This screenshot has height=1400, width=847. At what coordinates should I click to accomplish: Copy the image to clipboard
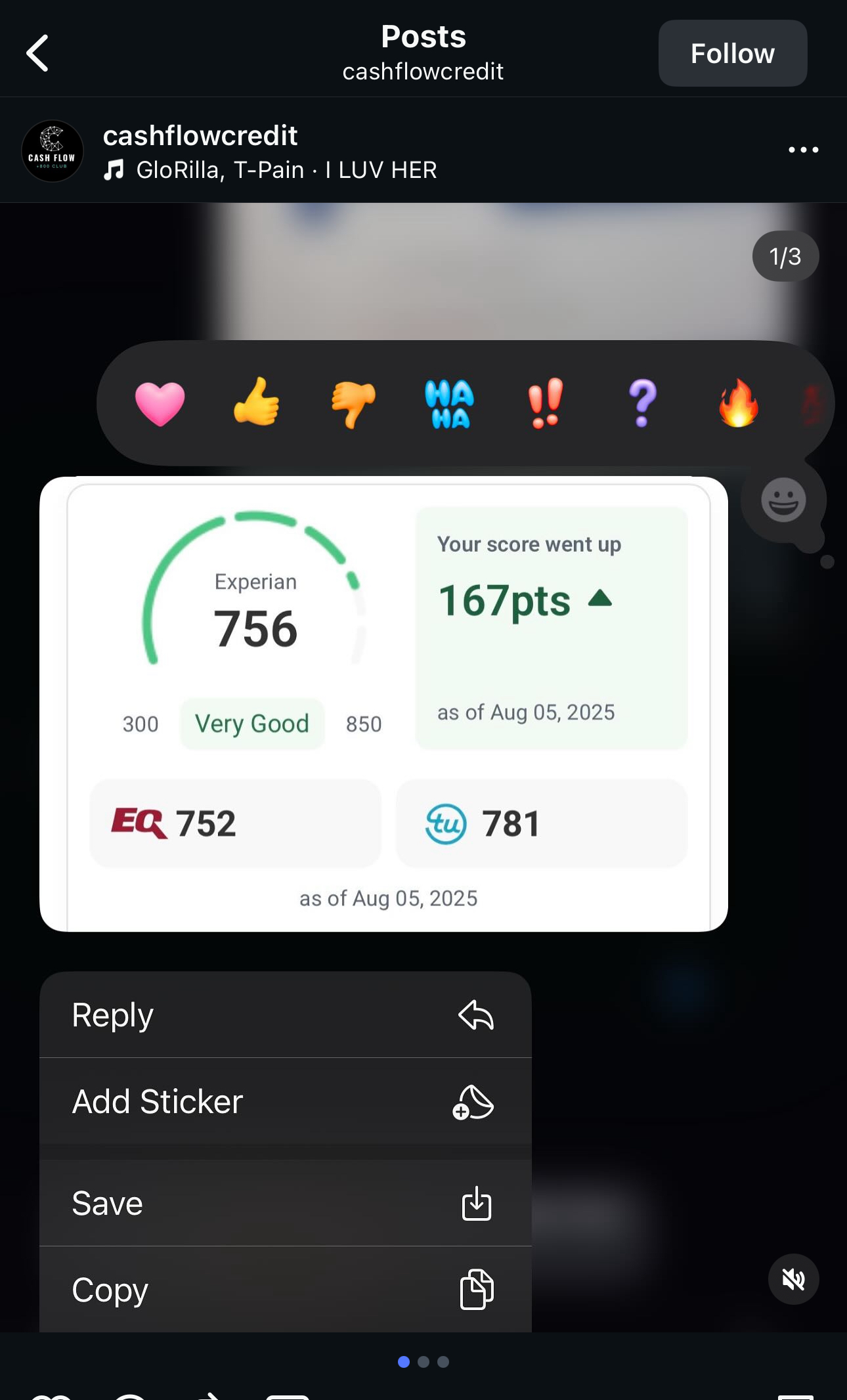[x=285, y=1290]
